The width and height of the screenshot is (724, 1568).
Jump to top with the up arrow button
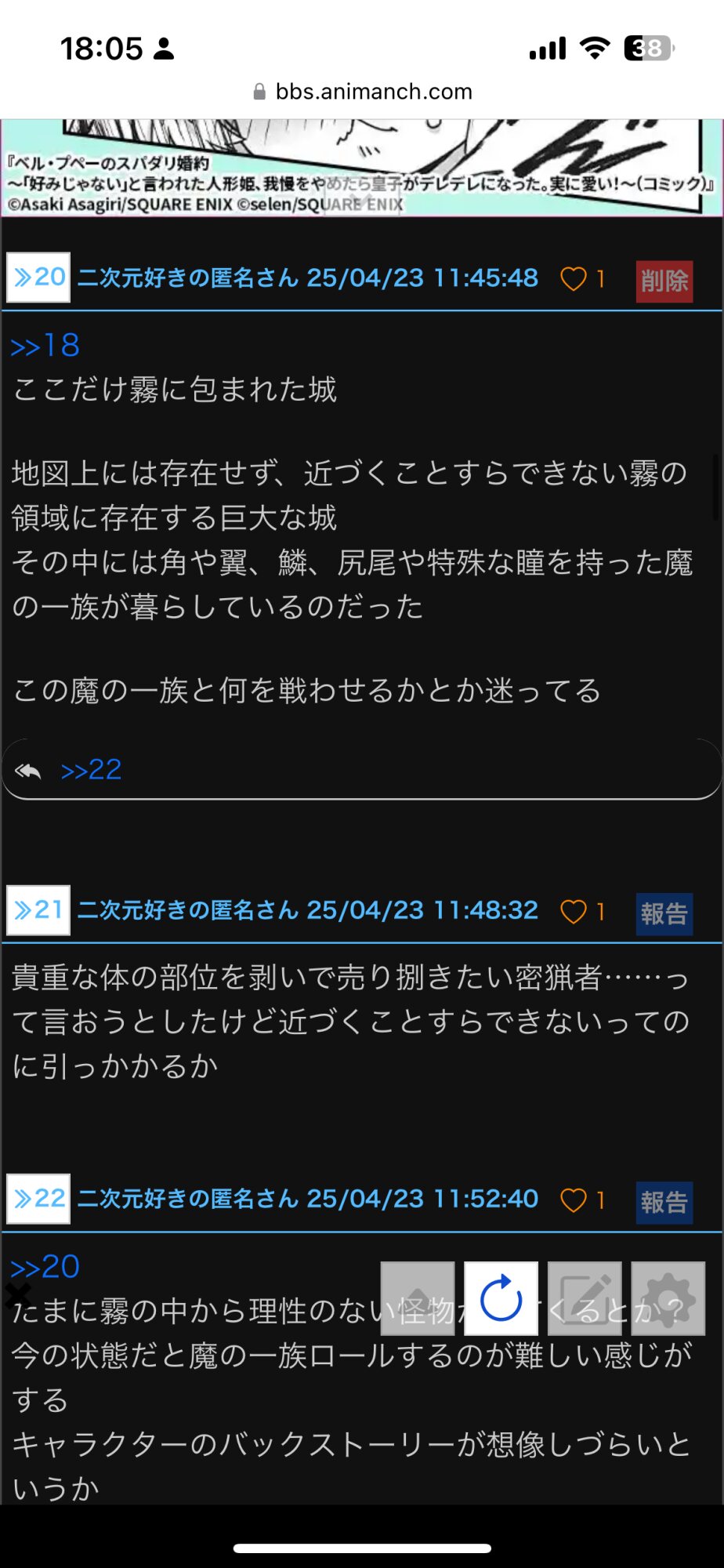(418, 1298)
